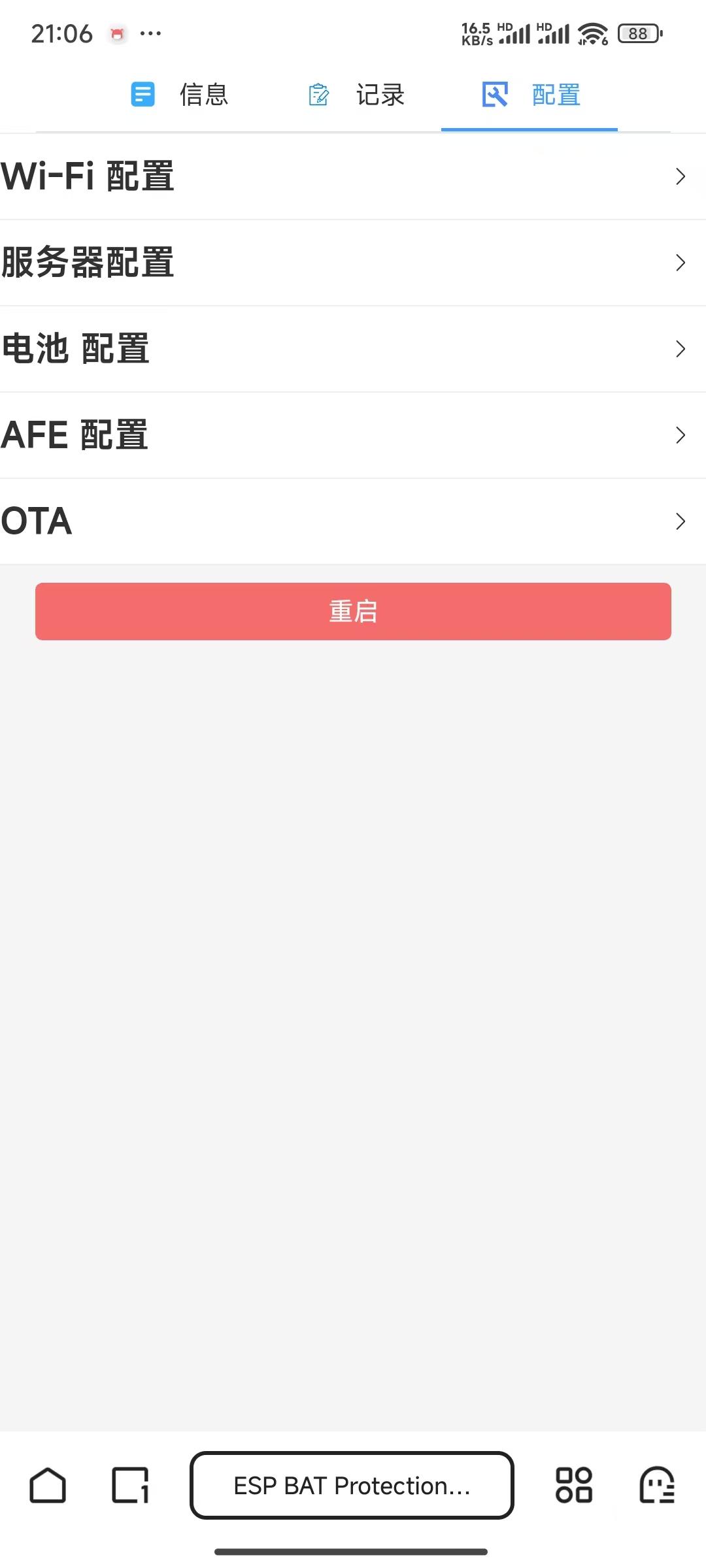
Task: Tap the red 重启 button
Action: (x=353, y=612)
